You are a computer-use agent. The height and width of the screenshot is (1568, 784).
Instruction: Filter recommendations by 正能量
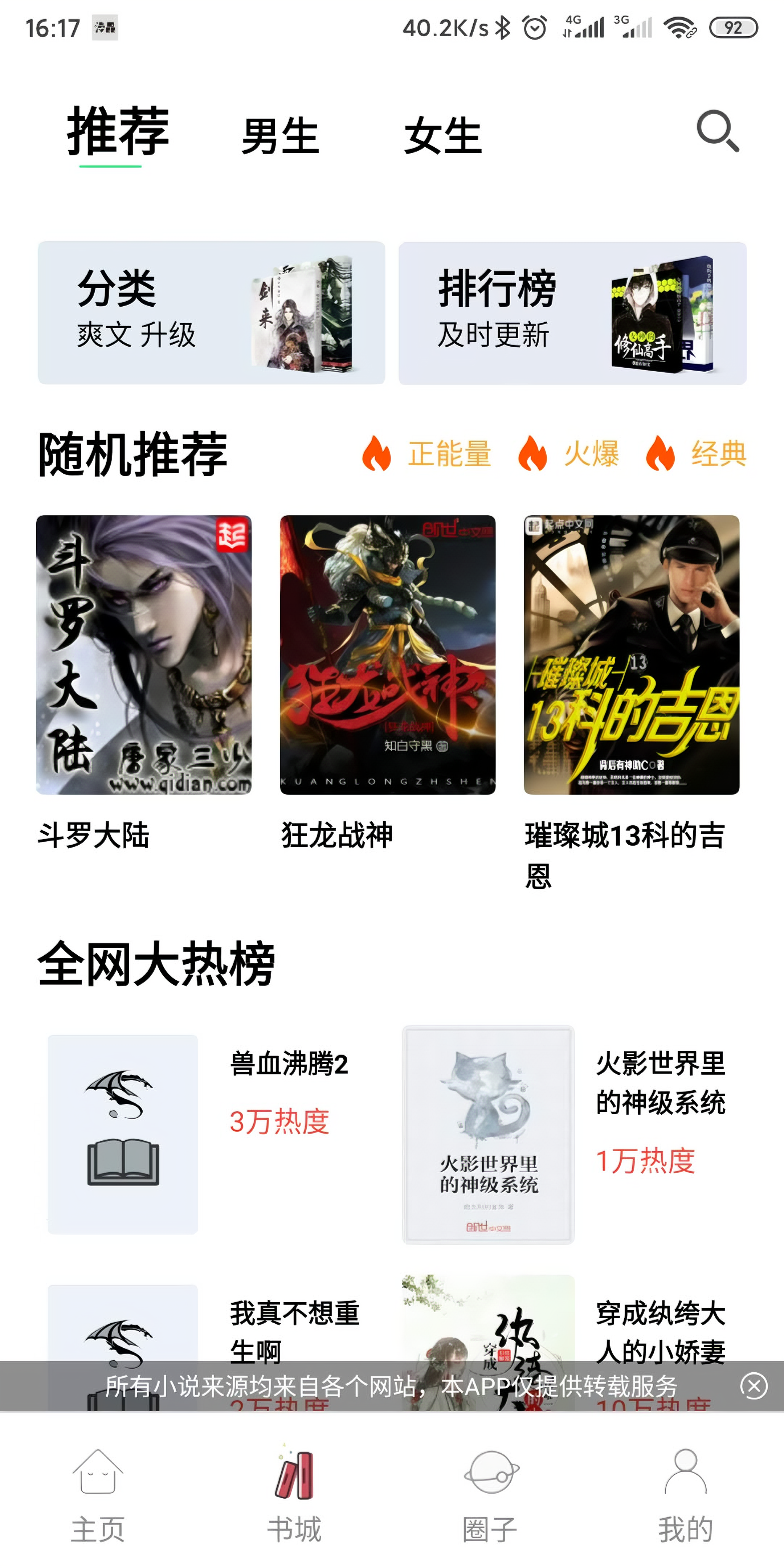click(427, 454)
